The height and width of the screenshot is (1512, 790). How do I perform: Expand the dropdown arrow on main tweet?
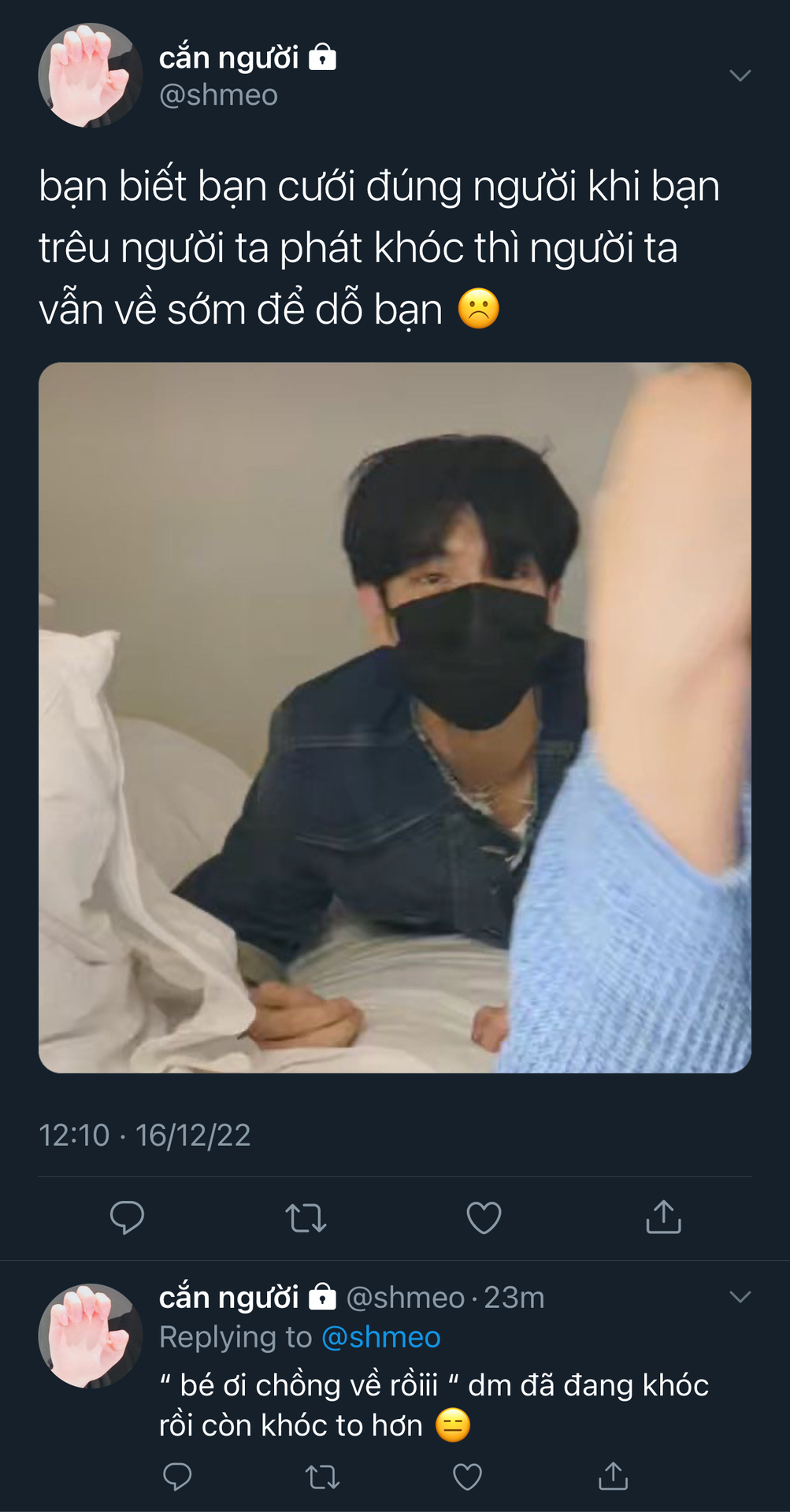(740, 76)
